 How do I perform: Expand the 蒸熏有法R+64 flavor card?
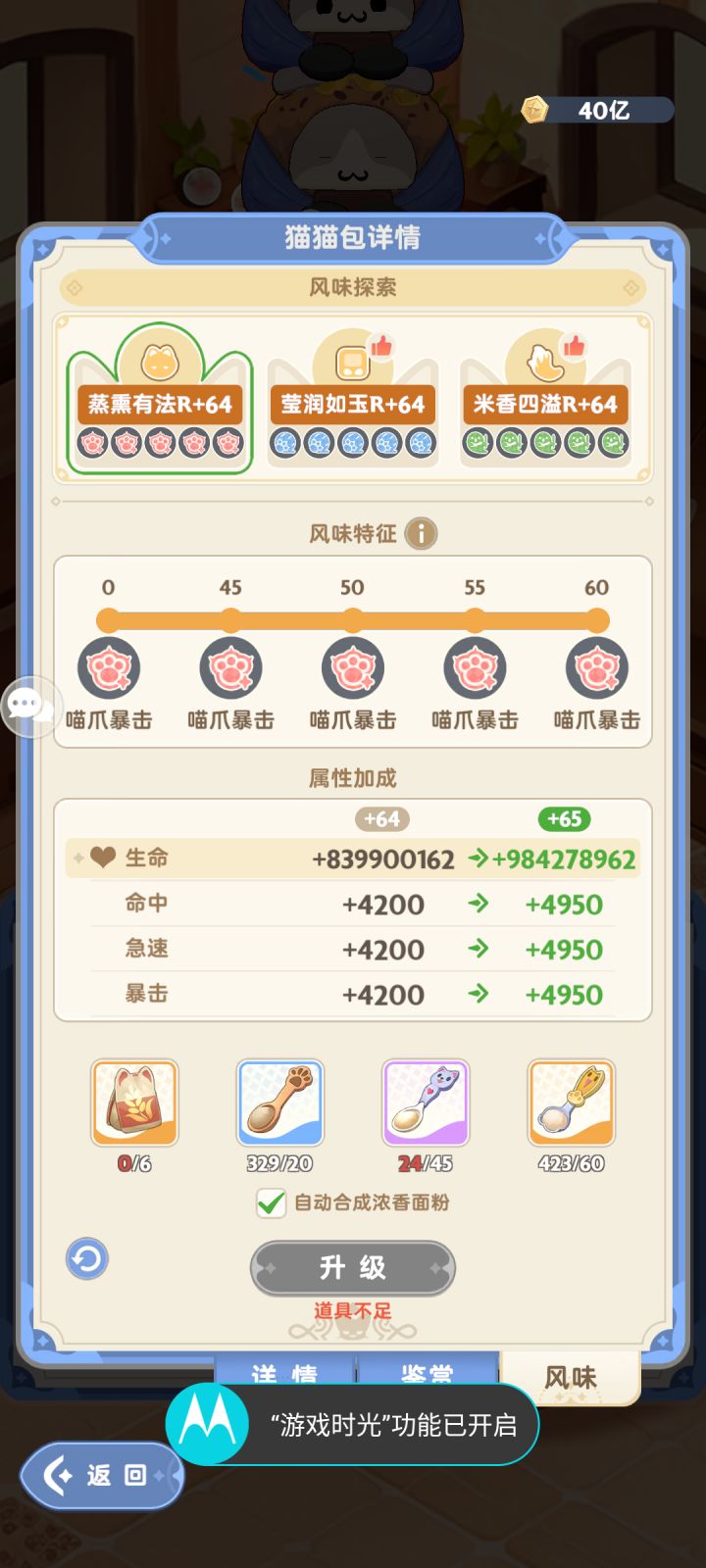[x=160, y=404]
